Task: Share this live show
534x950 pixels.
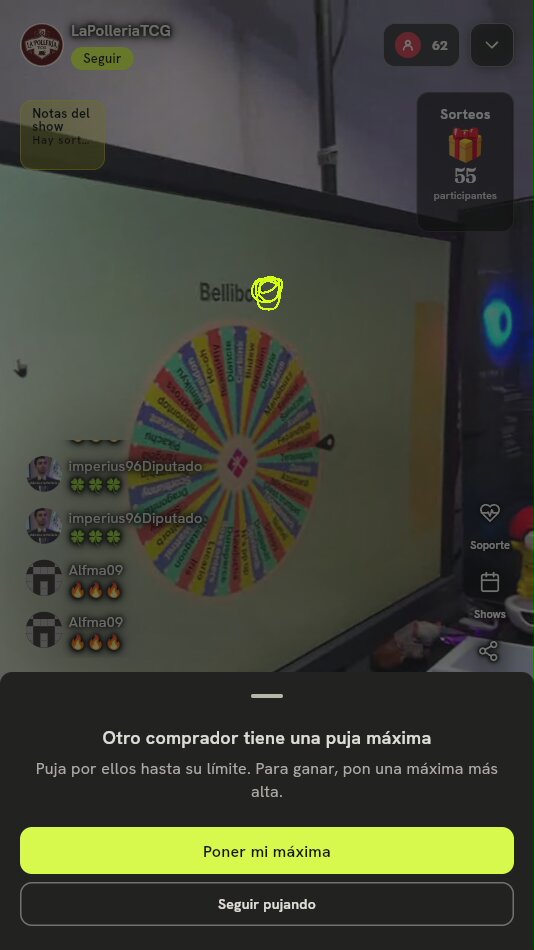Action: 489,651
